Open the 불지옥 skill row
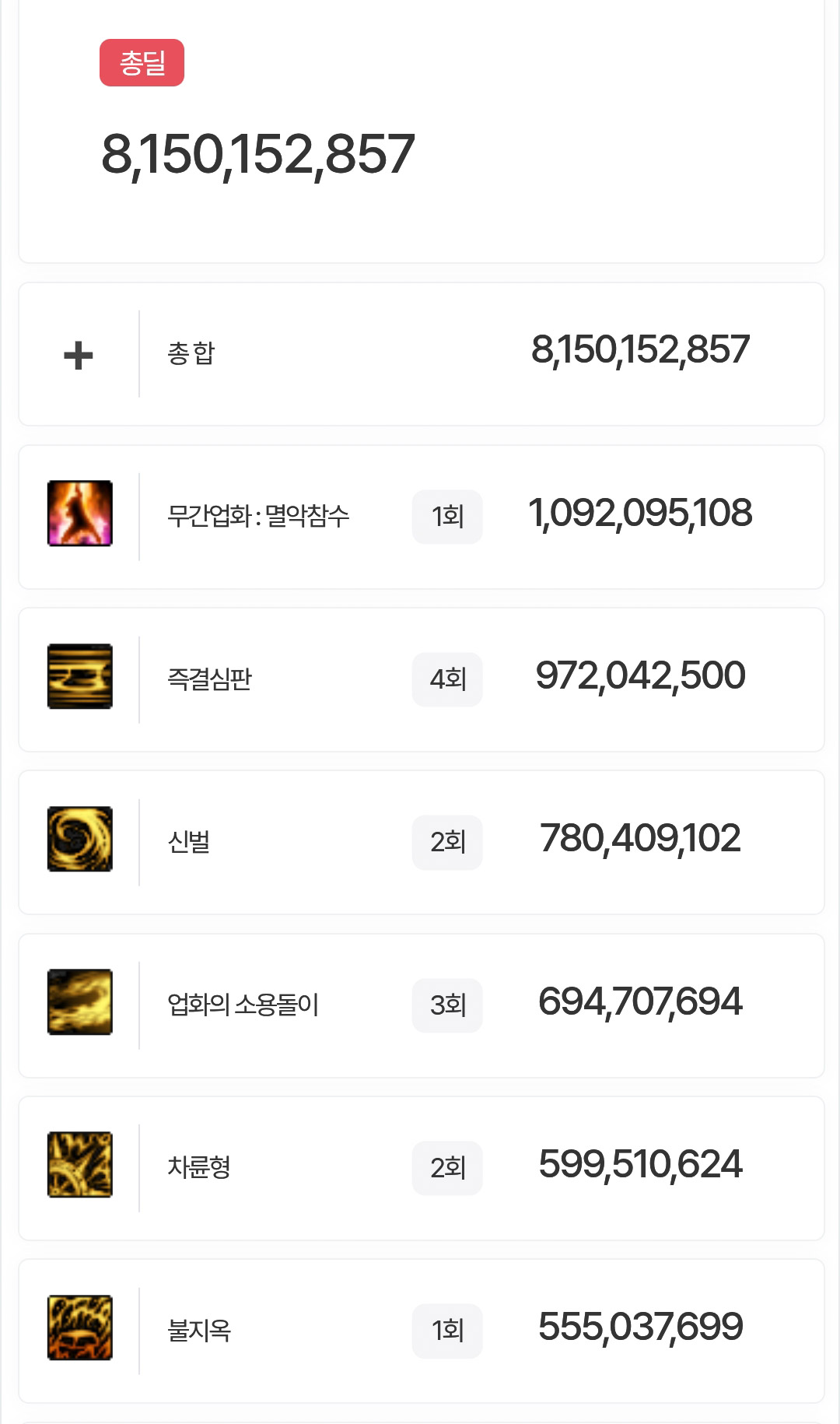The height and width of the screenshot is (1424, 840). pos(421,1331)
